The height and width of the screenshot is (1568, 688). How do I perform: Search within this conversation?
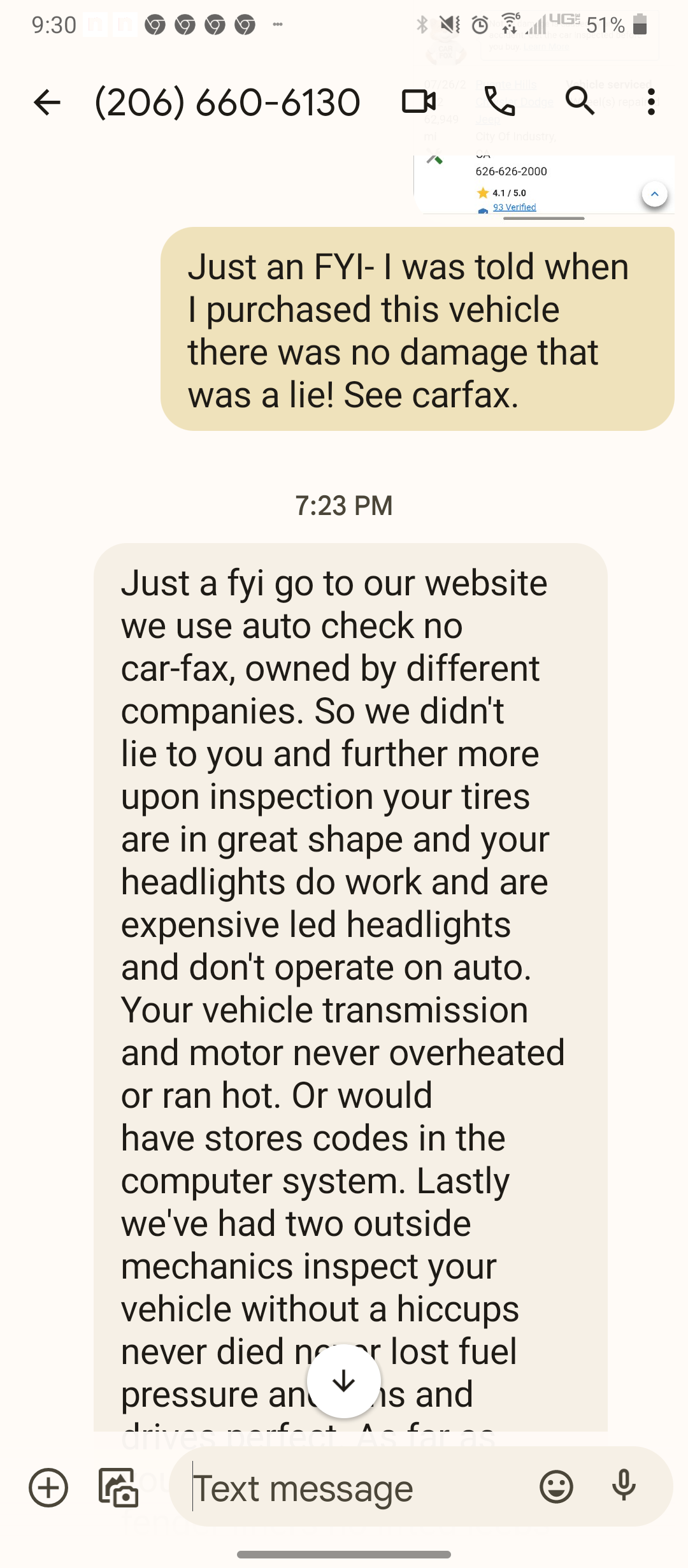coord(580,102)
